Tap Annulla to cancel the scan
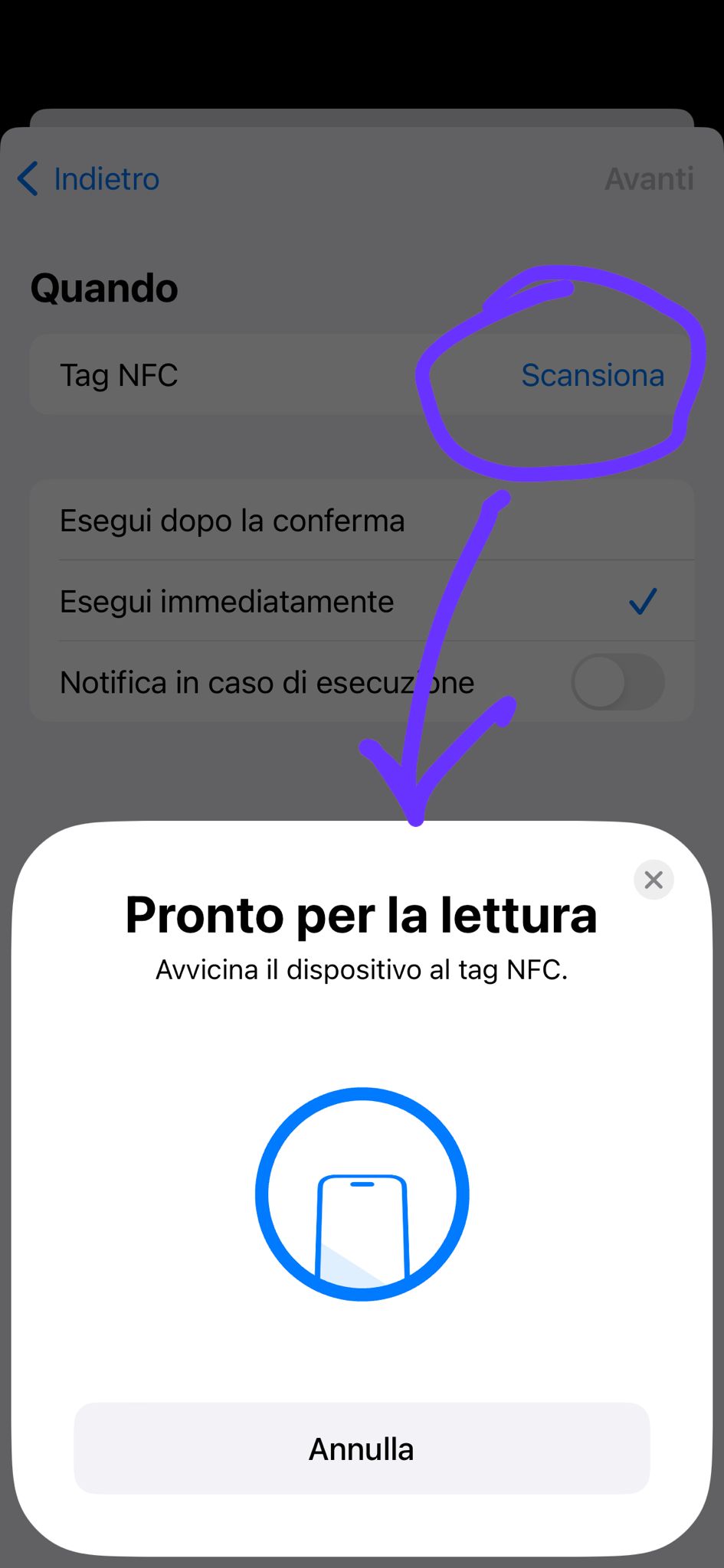This screenshot has height=1568, width=724. pyautogui.click(x=362, y=1449)
